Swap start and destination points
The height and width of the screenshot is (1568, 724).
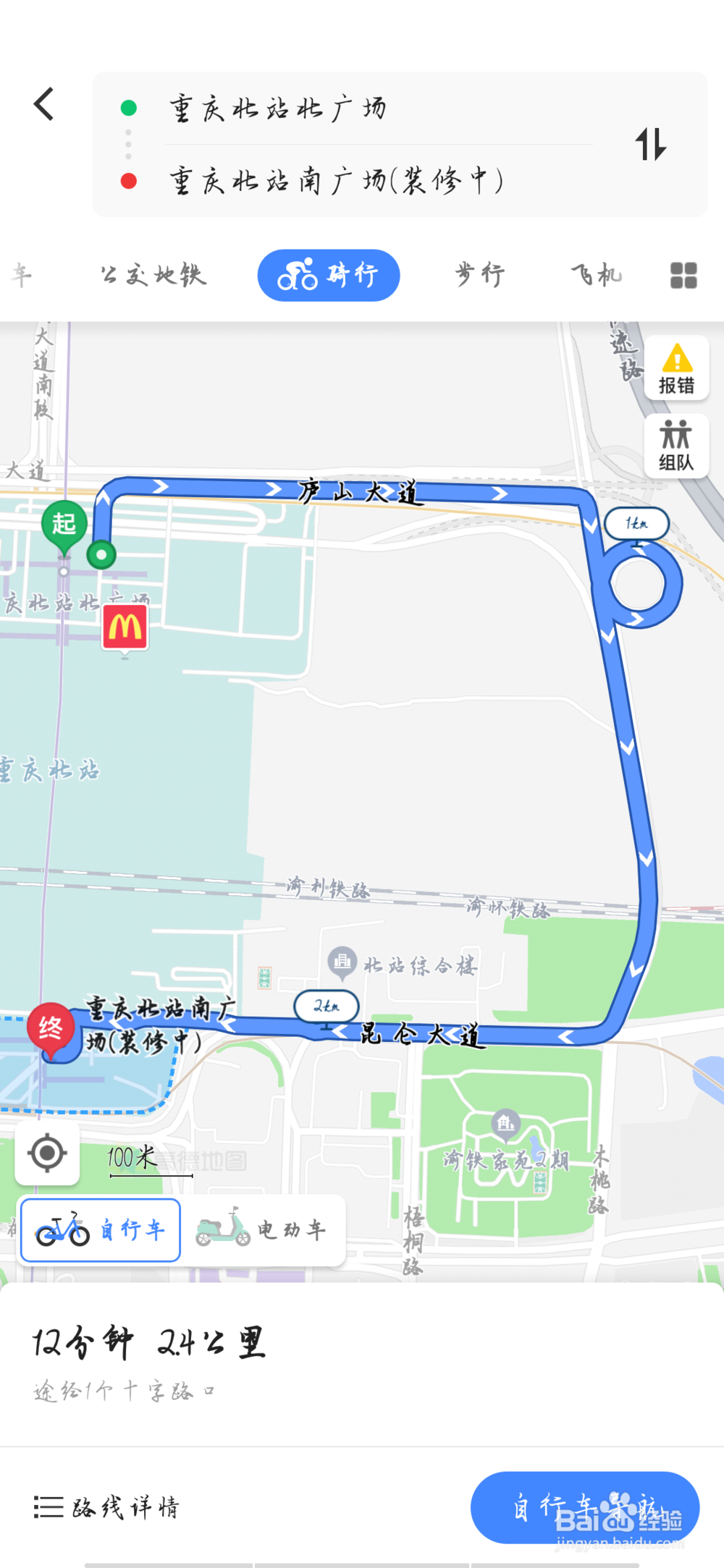(x=650, y=145)
